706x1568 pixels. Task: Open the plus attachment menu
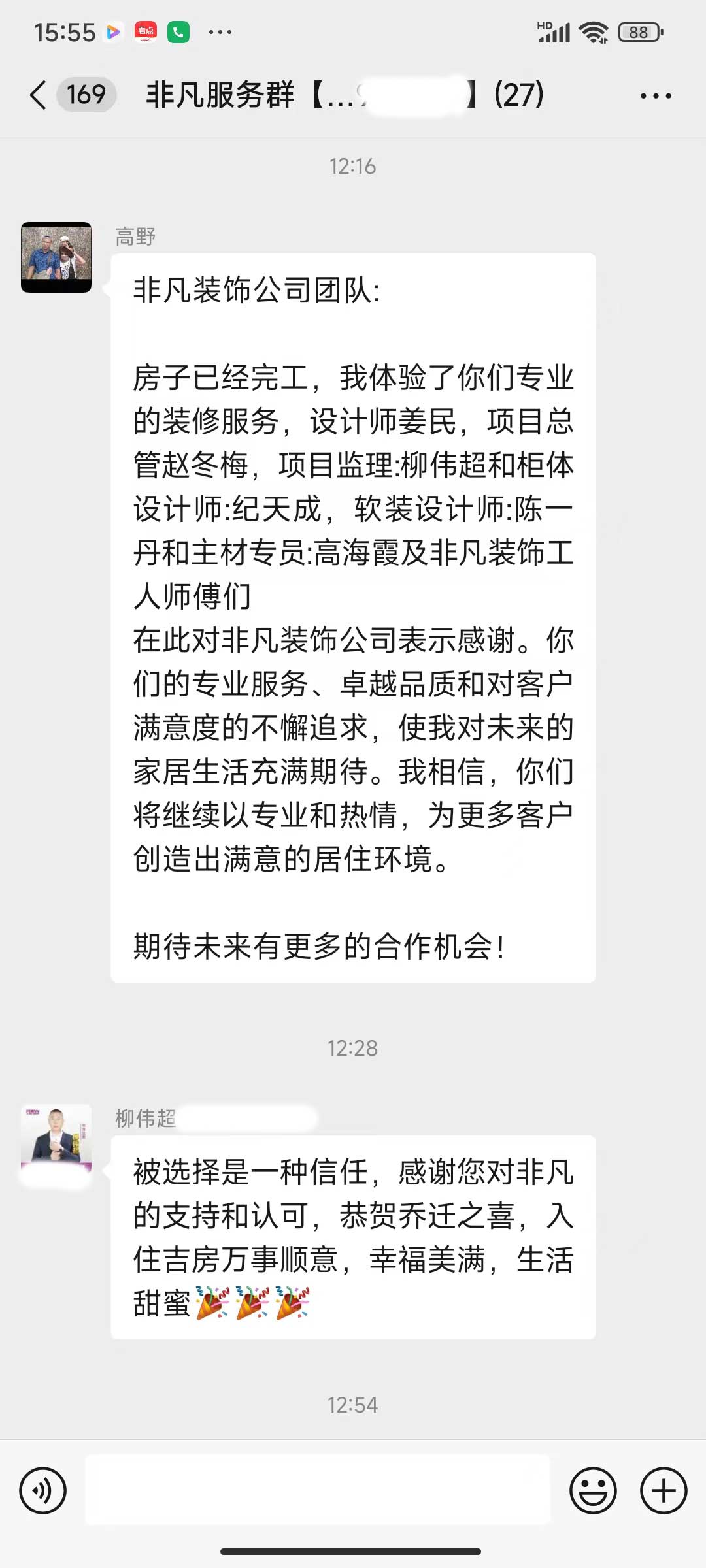click(x=663, y=1491)
